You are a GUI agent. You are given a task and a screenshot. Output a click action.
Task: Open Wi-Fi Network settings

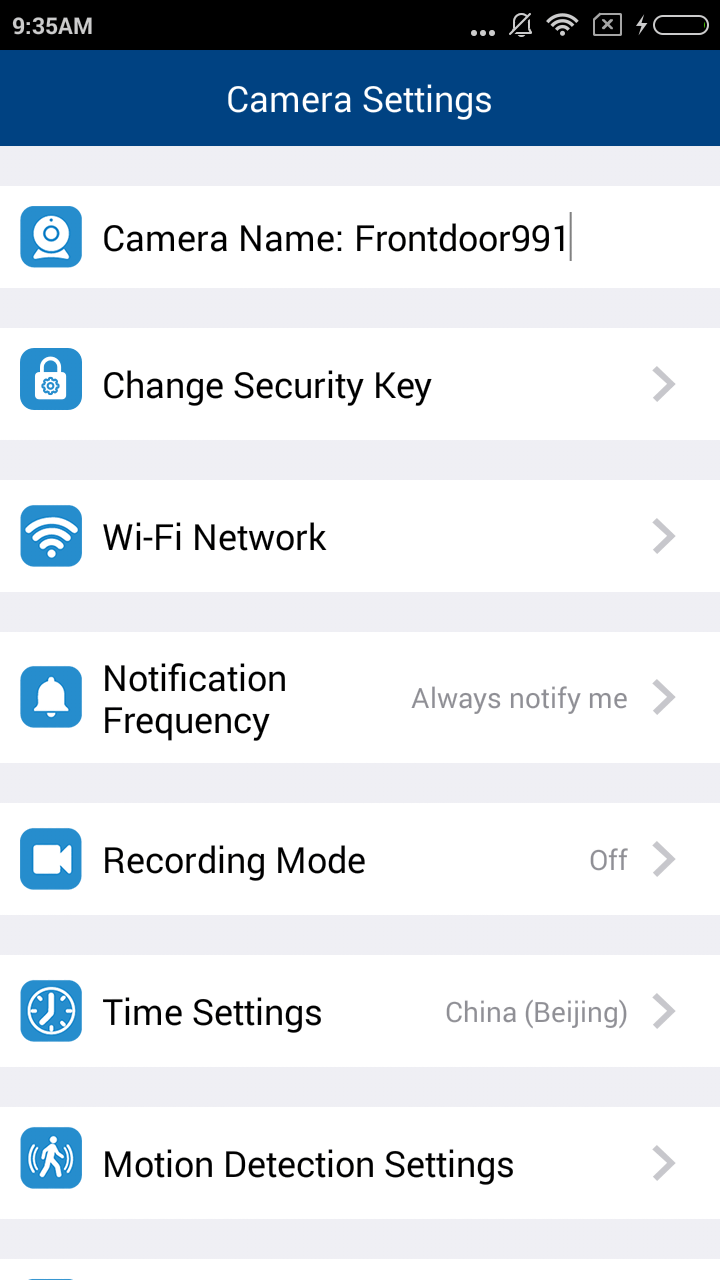(x=360, y=536)
